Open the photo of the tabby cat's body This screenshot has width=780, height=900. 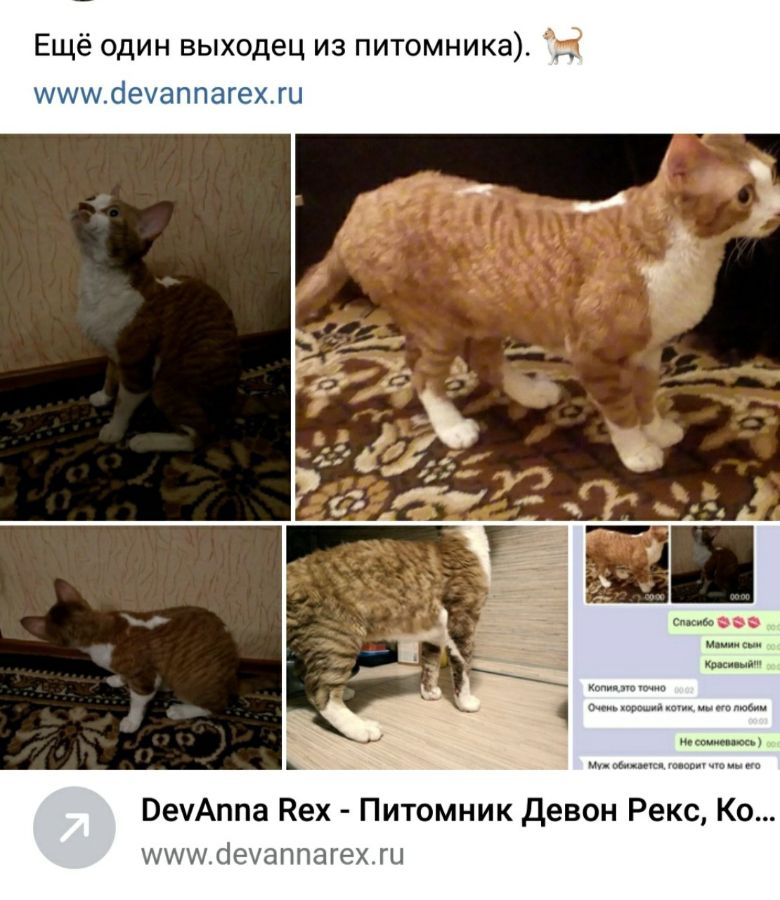427,647
